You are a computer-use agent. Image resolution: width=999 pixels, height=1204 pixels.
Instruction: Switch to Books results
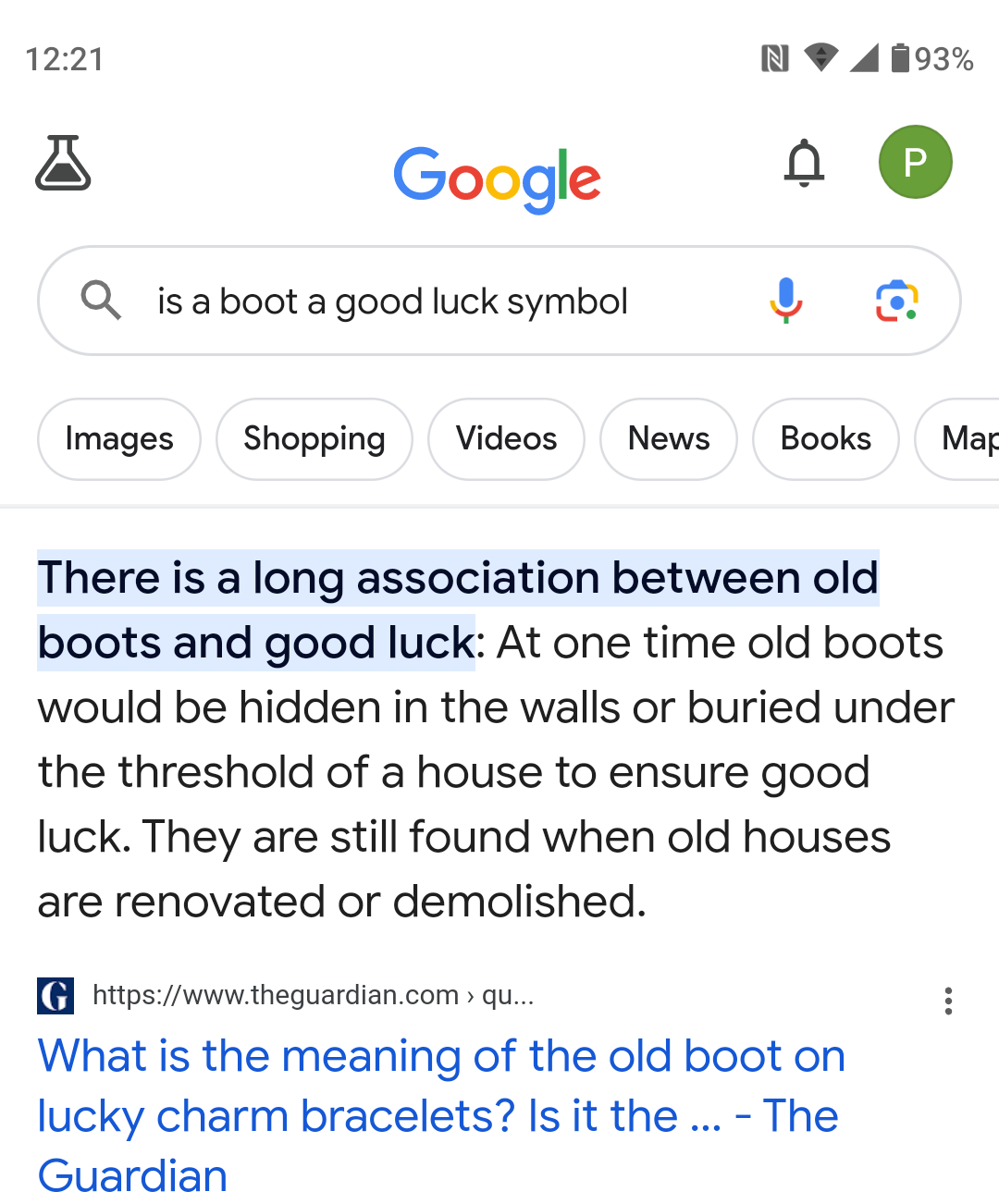825,439
